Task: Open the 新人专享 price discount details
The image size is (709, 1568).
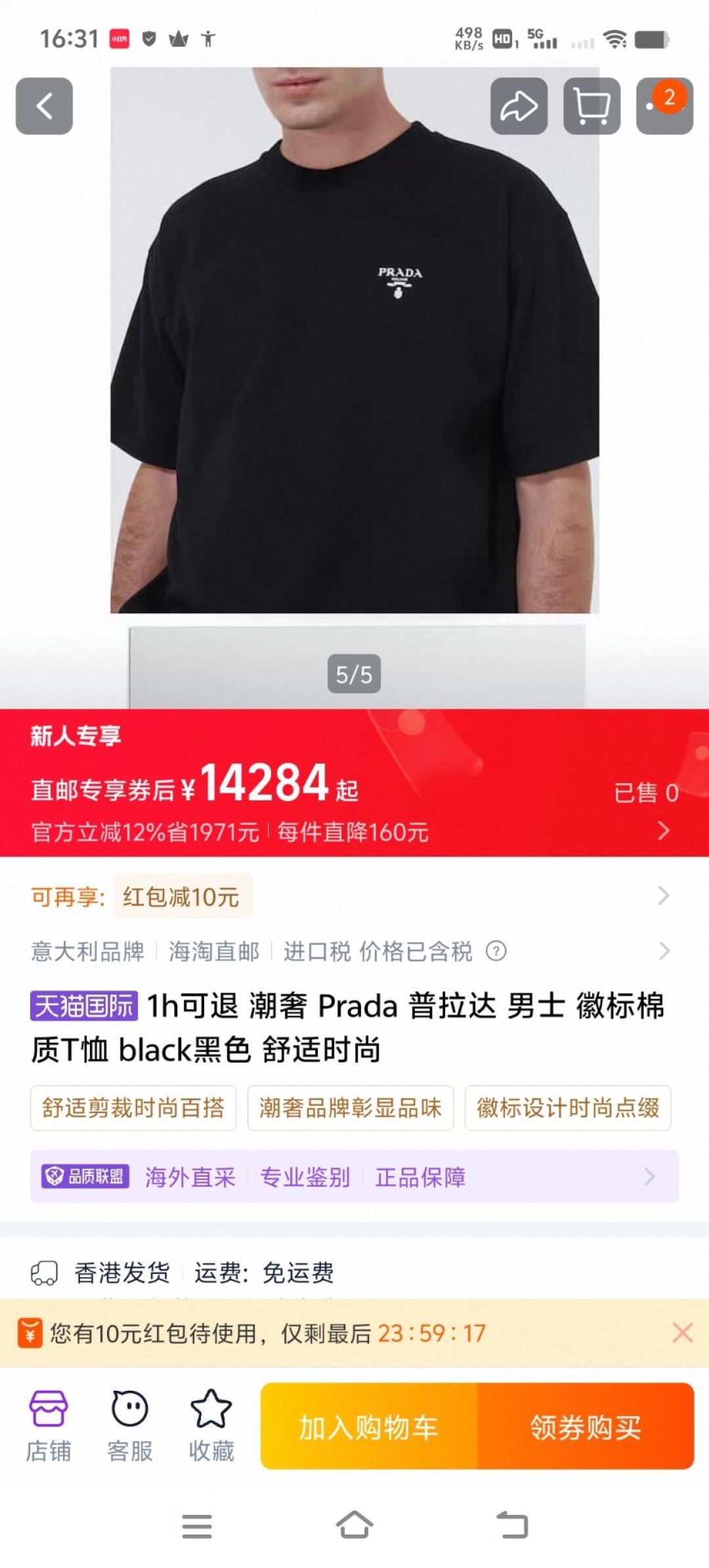Action: (x=354, y=782)
